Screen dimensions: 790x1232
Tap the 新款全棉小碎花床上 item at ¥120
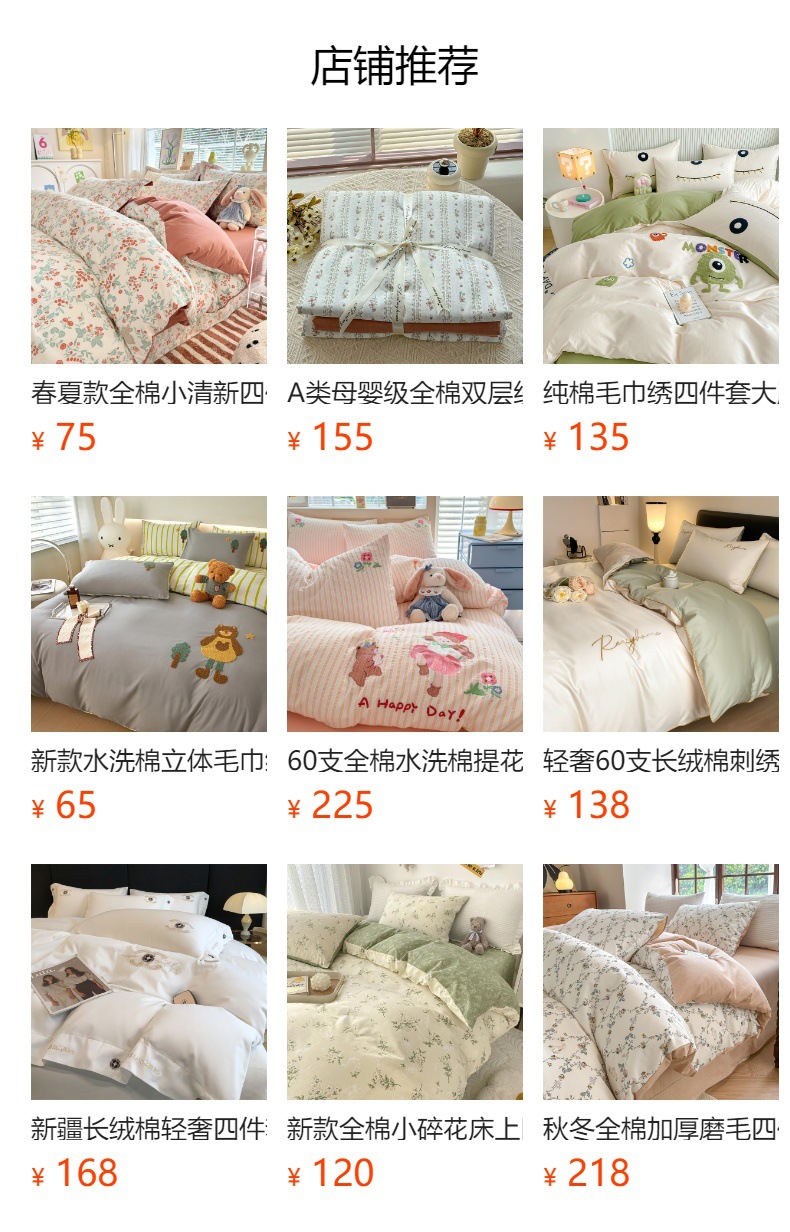pyautogui.click(x=404, y=982)
